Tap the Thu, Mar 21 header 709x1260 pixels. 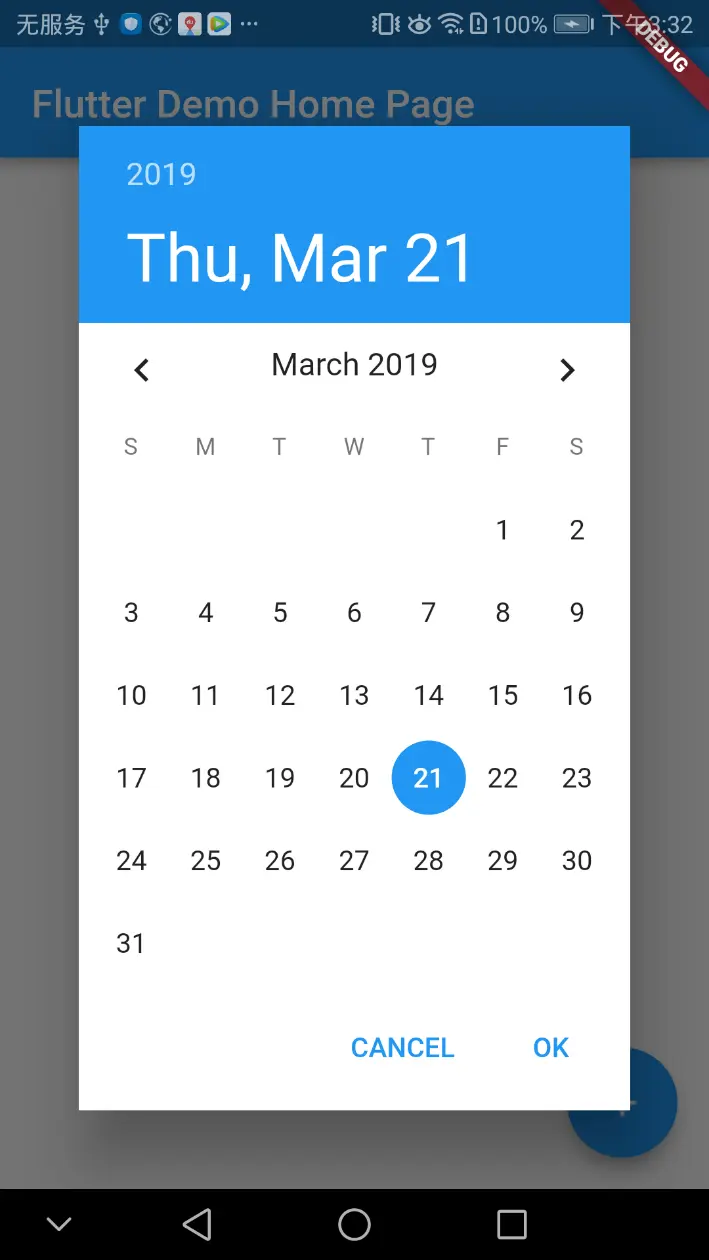pos(300,259)
